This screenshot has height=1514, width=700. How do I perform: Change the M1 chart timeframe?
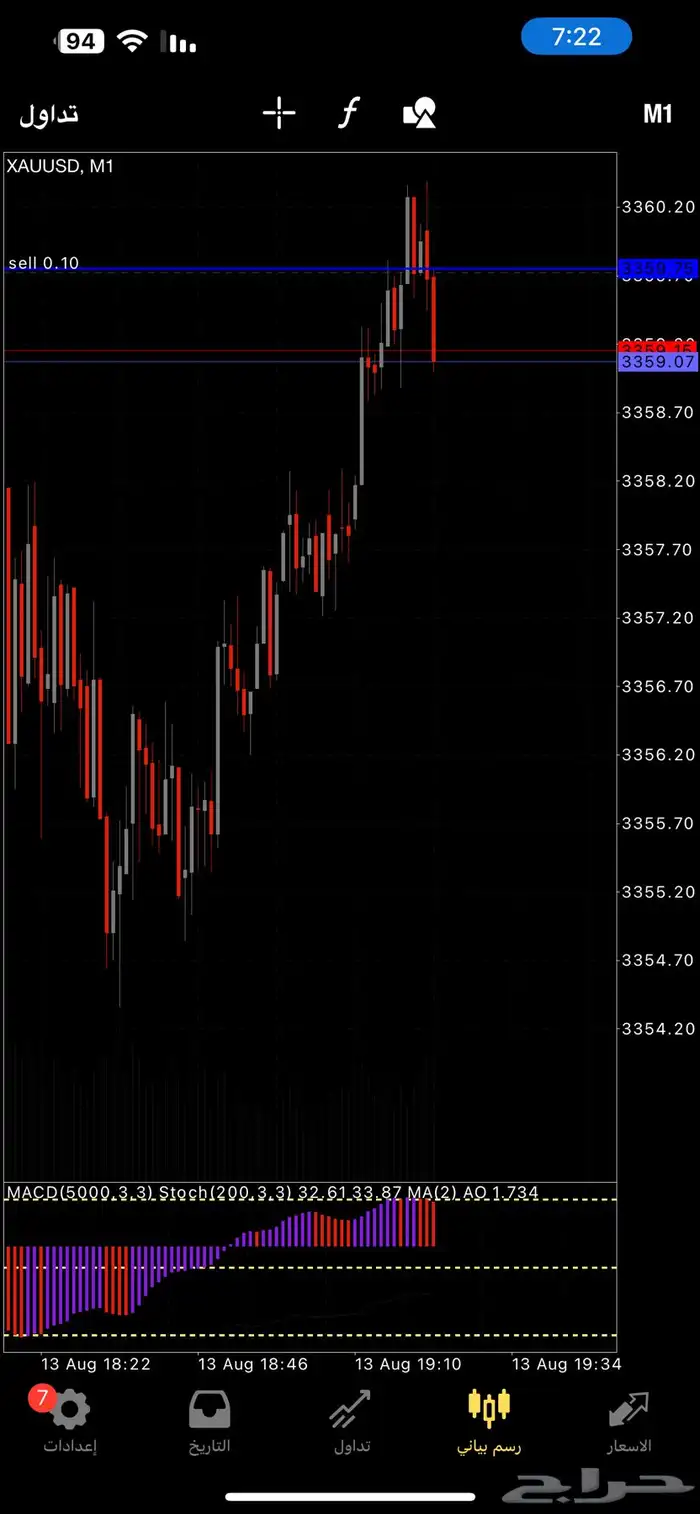pos(657,114)
